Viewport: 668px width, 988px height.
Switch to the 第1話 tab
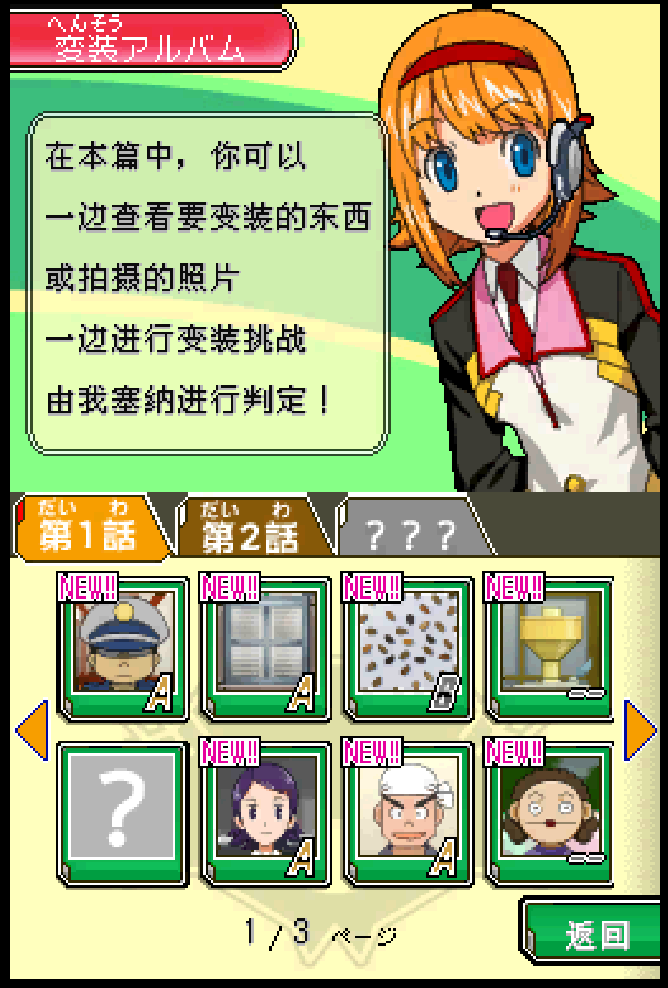88,530
